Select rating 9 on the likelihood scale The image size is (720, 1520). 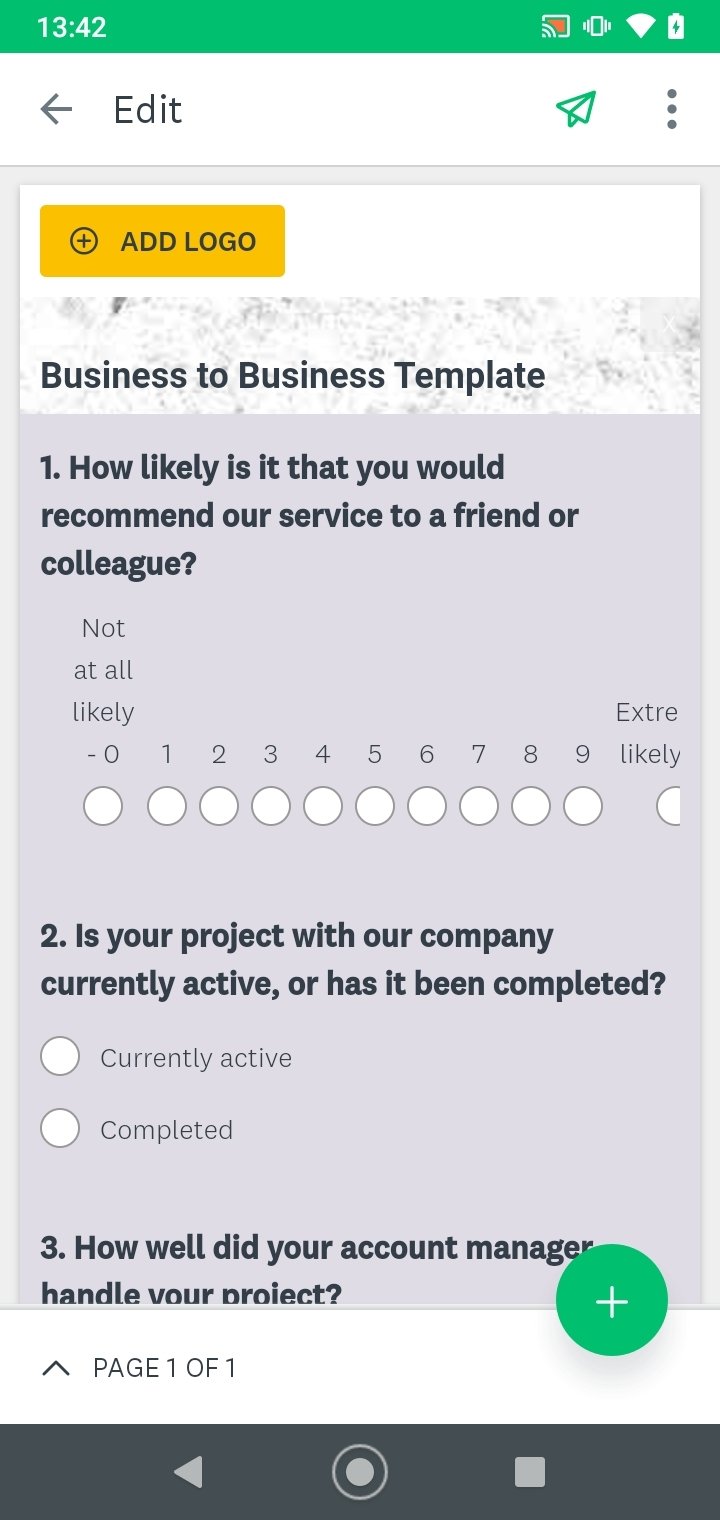[583, 806]
